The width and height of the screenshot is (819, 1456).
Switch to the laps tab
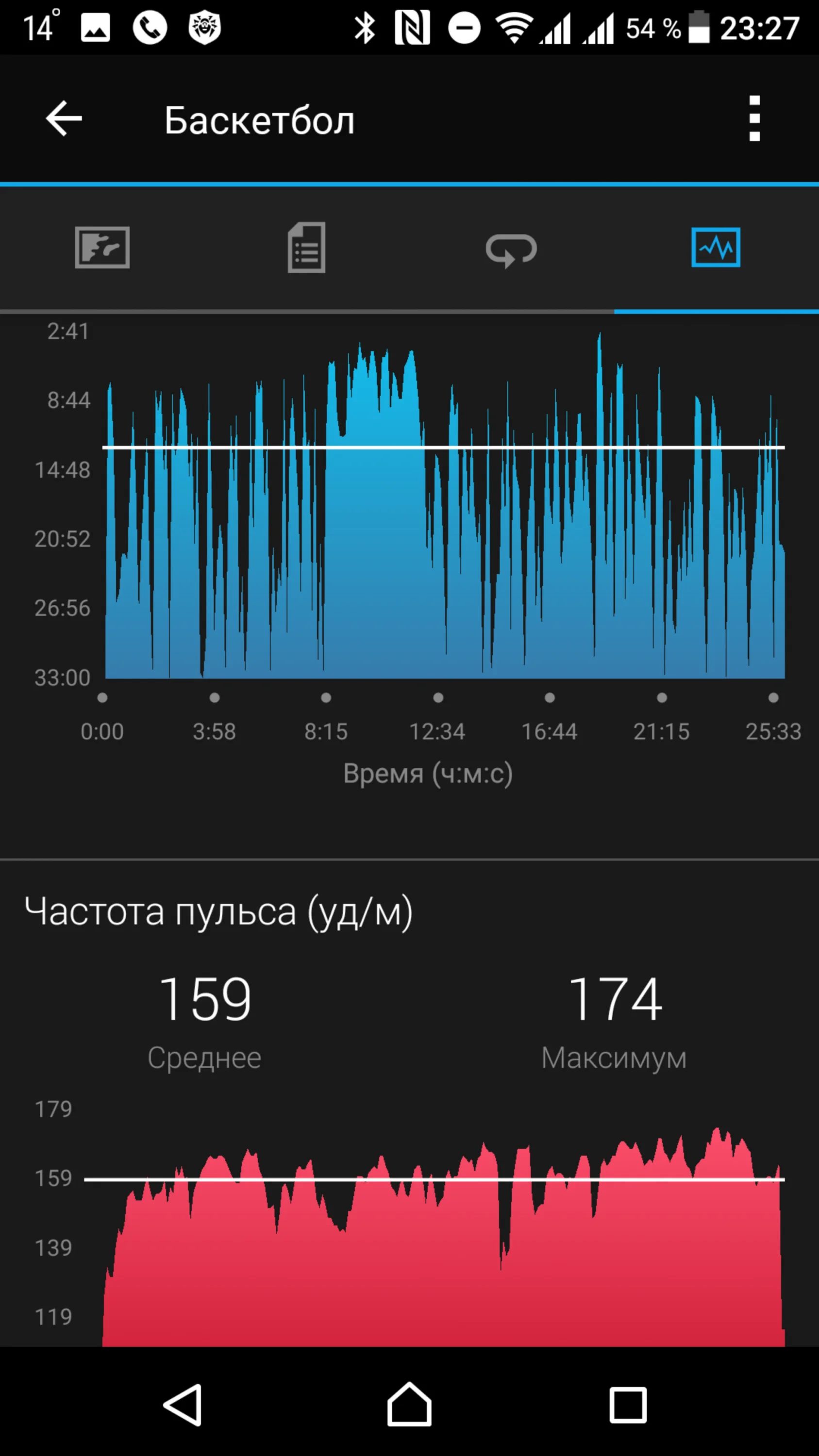(x=511, y=248)
